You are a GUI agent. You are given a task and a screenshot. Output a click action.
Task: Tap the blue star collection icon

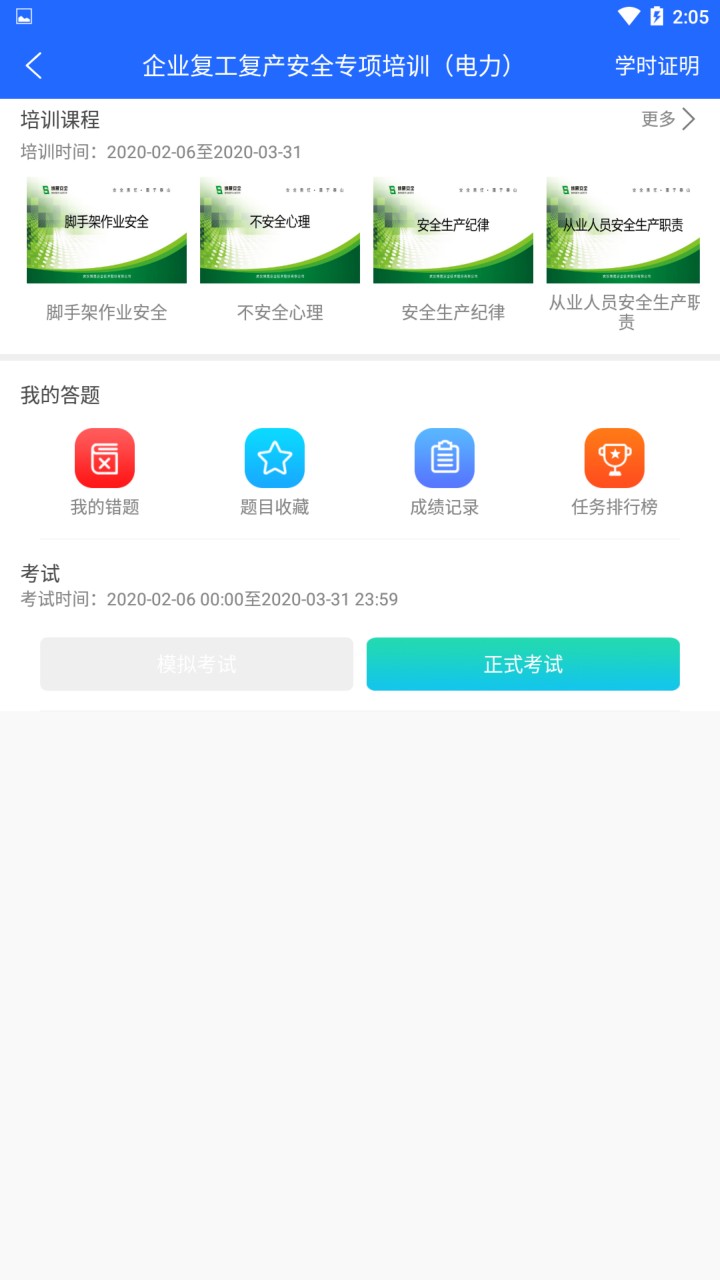274,457
